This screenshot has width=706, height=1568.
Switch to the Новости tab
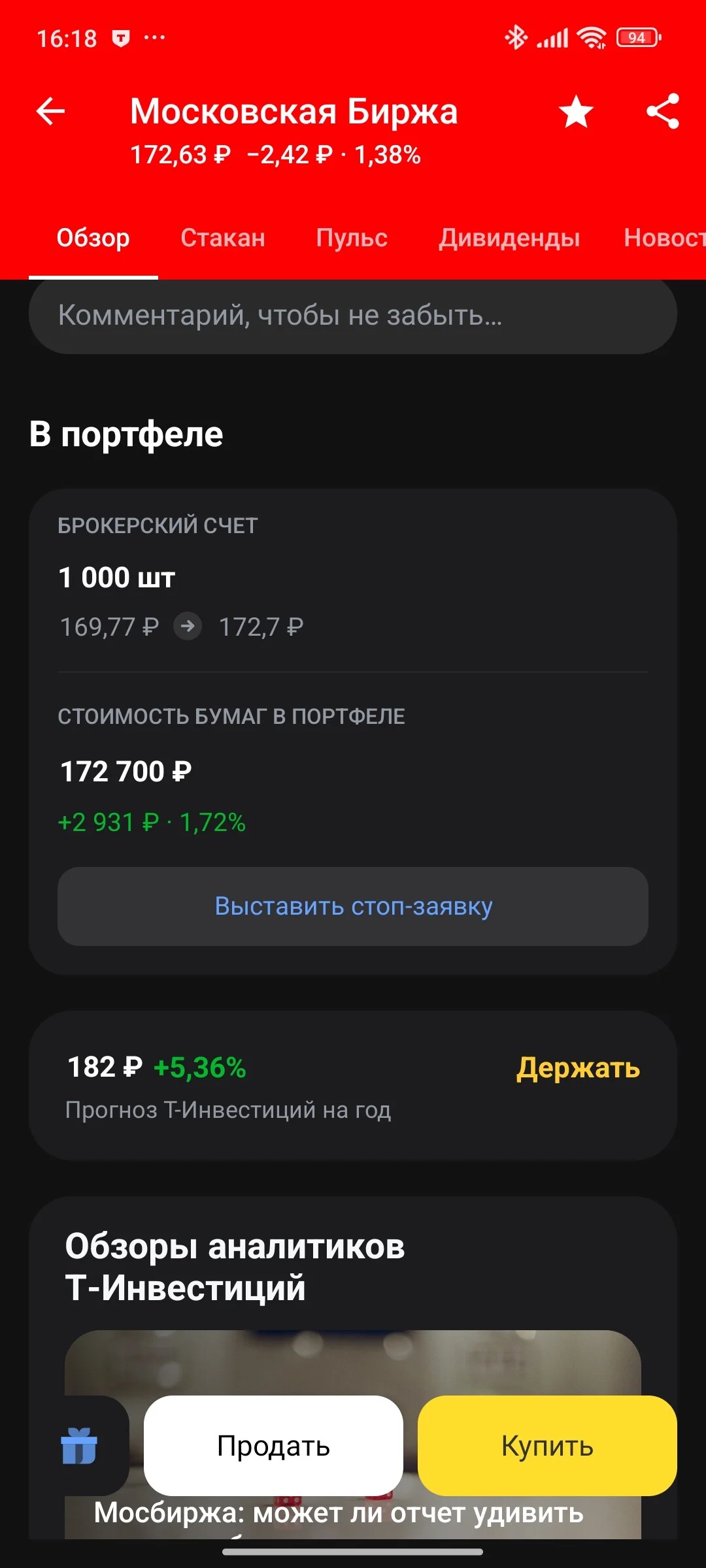click(x=665, y=238)
